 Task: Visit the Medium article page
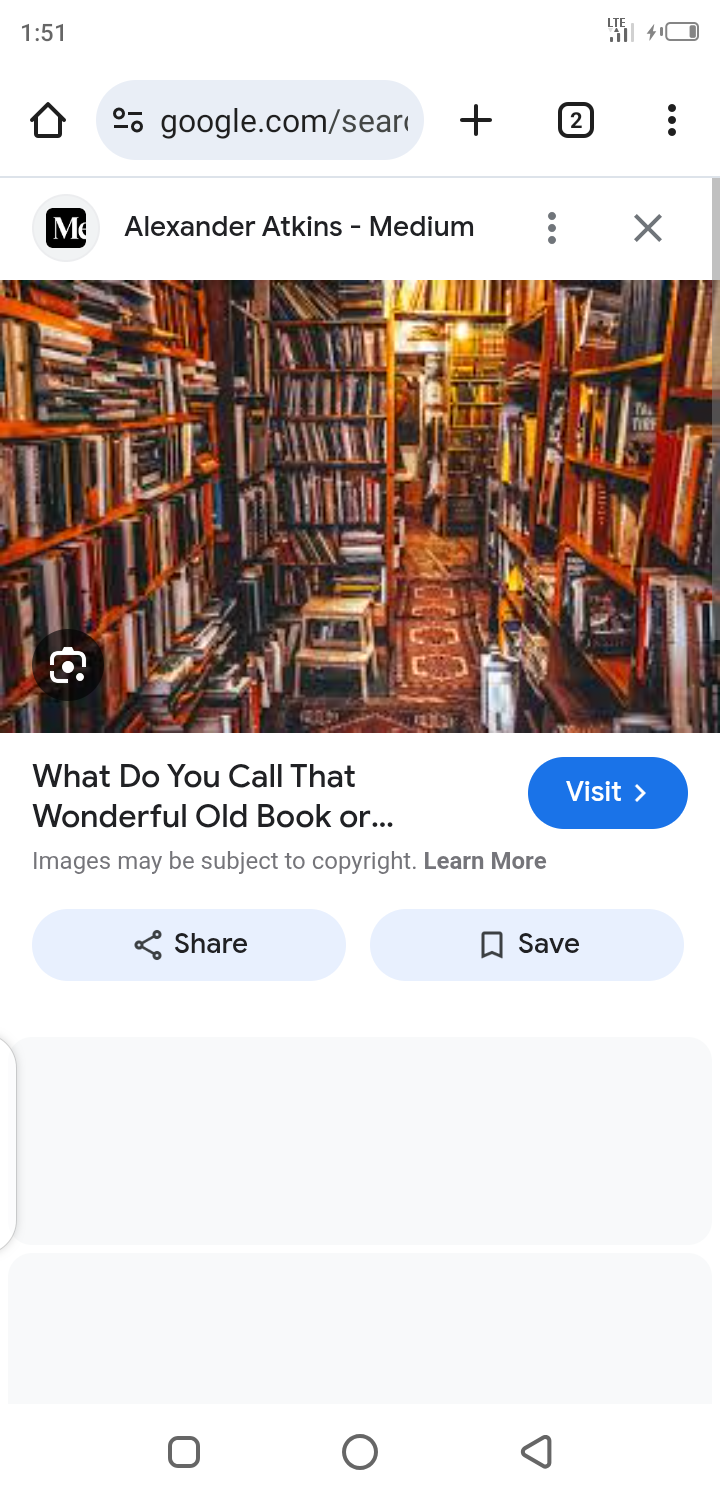coord(607,793)
